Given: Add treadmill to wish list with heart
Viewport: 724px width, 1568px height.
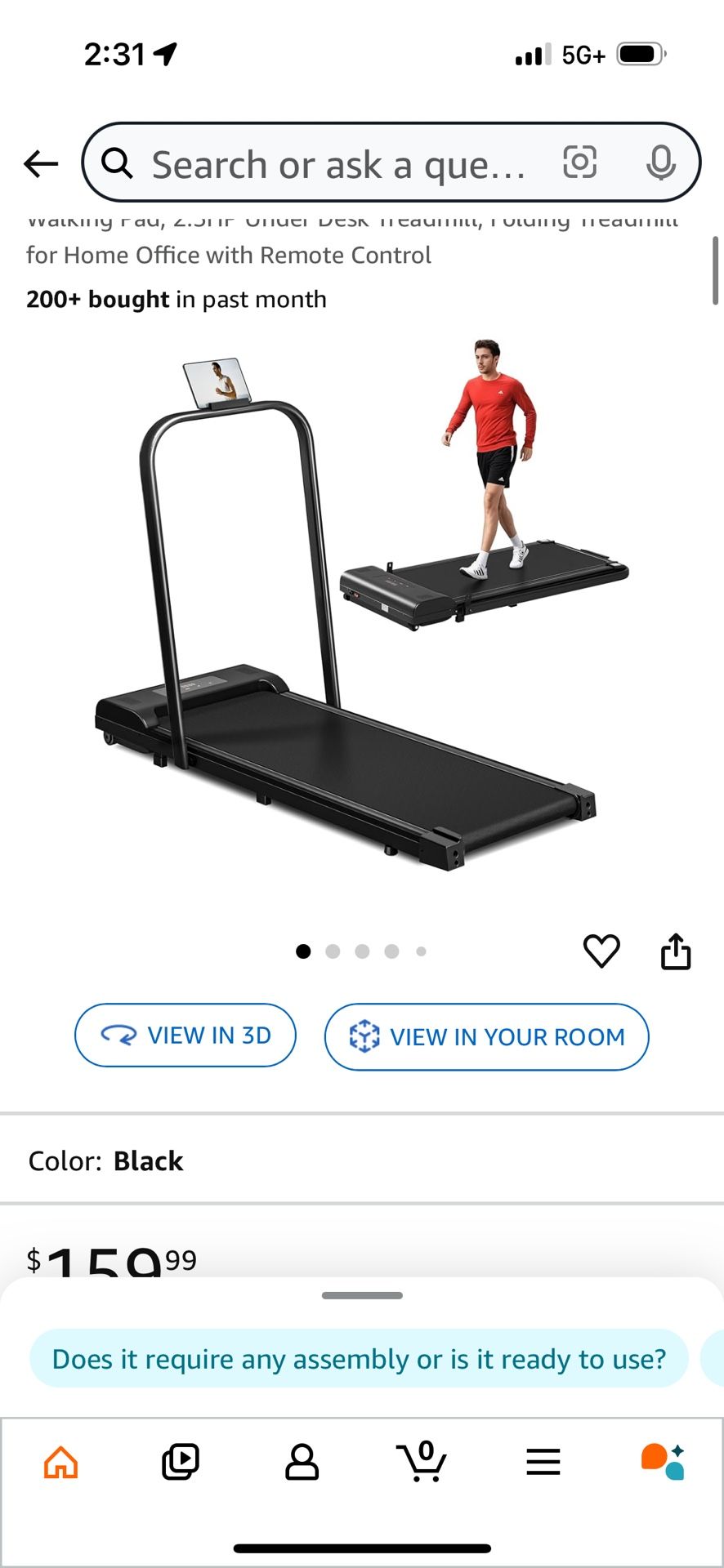Looking at the screenshot, I should (x=601, y=951).
